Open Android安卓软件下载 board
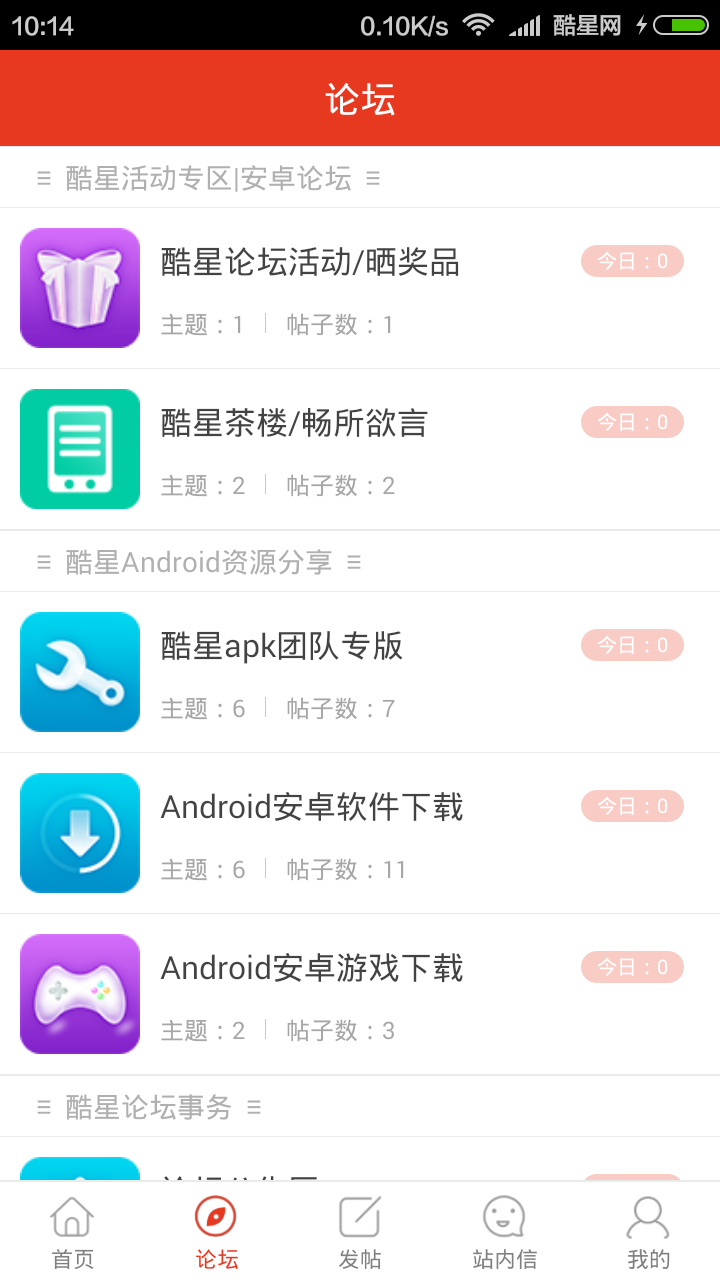This screenshot has width=720, height=1280. (360, 833)
